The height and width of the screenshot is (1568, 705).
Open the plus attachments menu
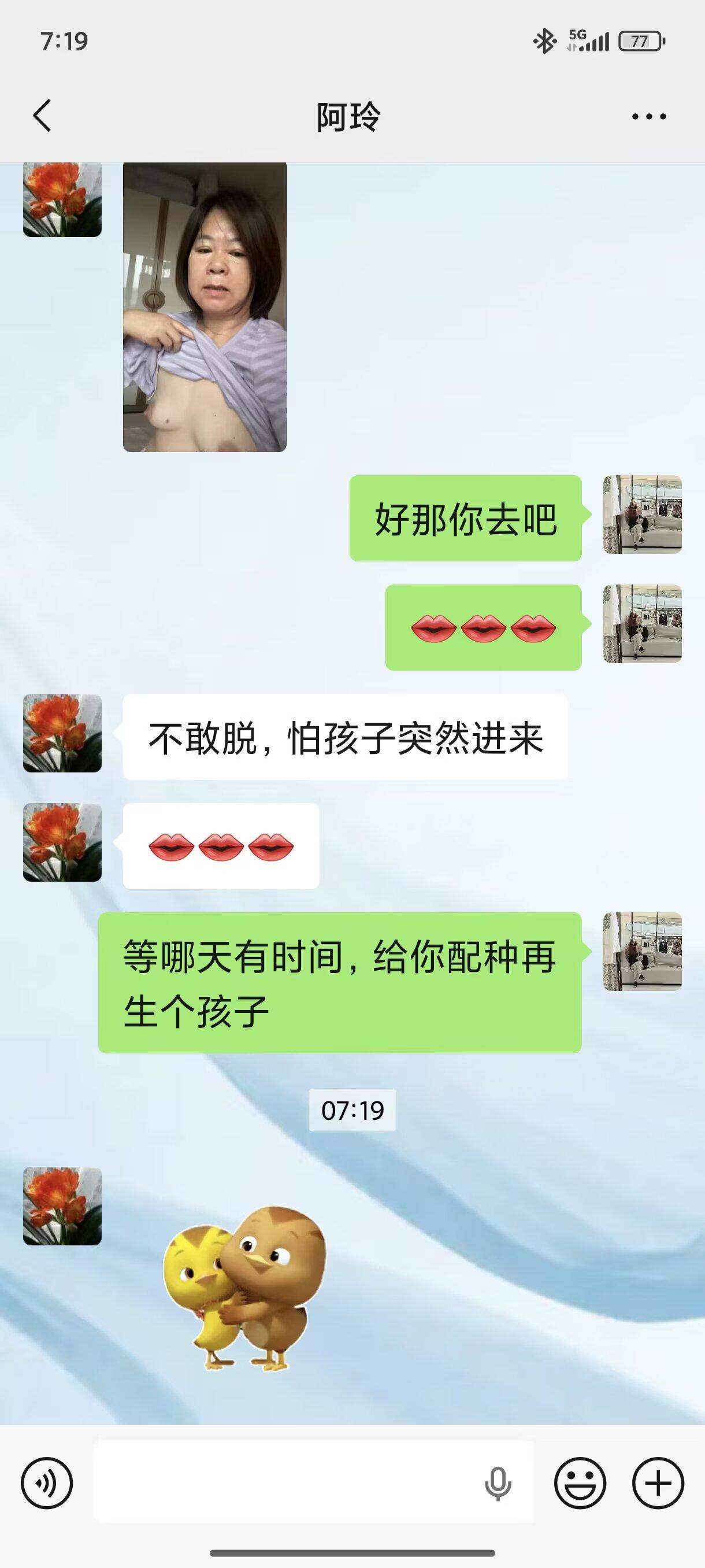(x=658, y=1482)
